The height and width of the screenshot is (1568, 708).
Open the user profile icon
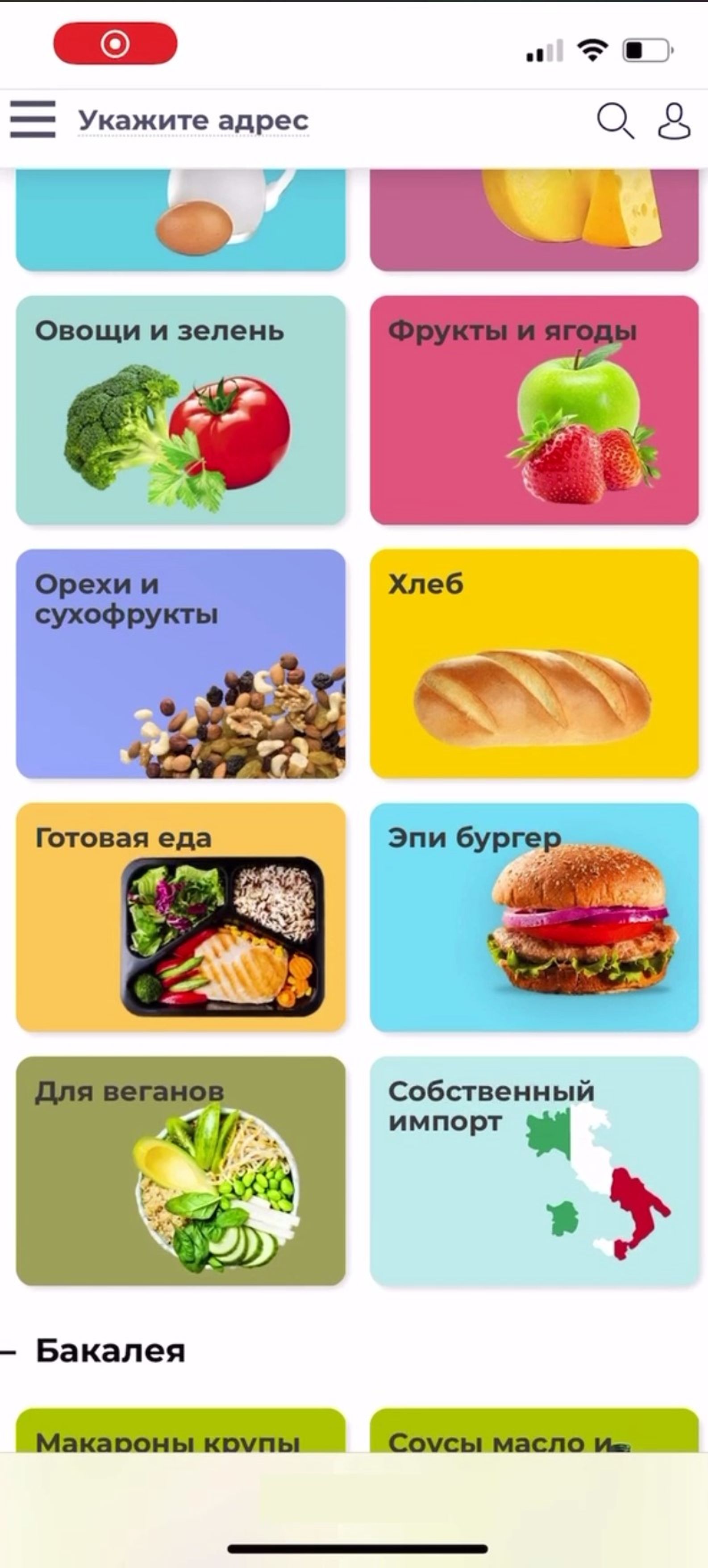point(674,121)
